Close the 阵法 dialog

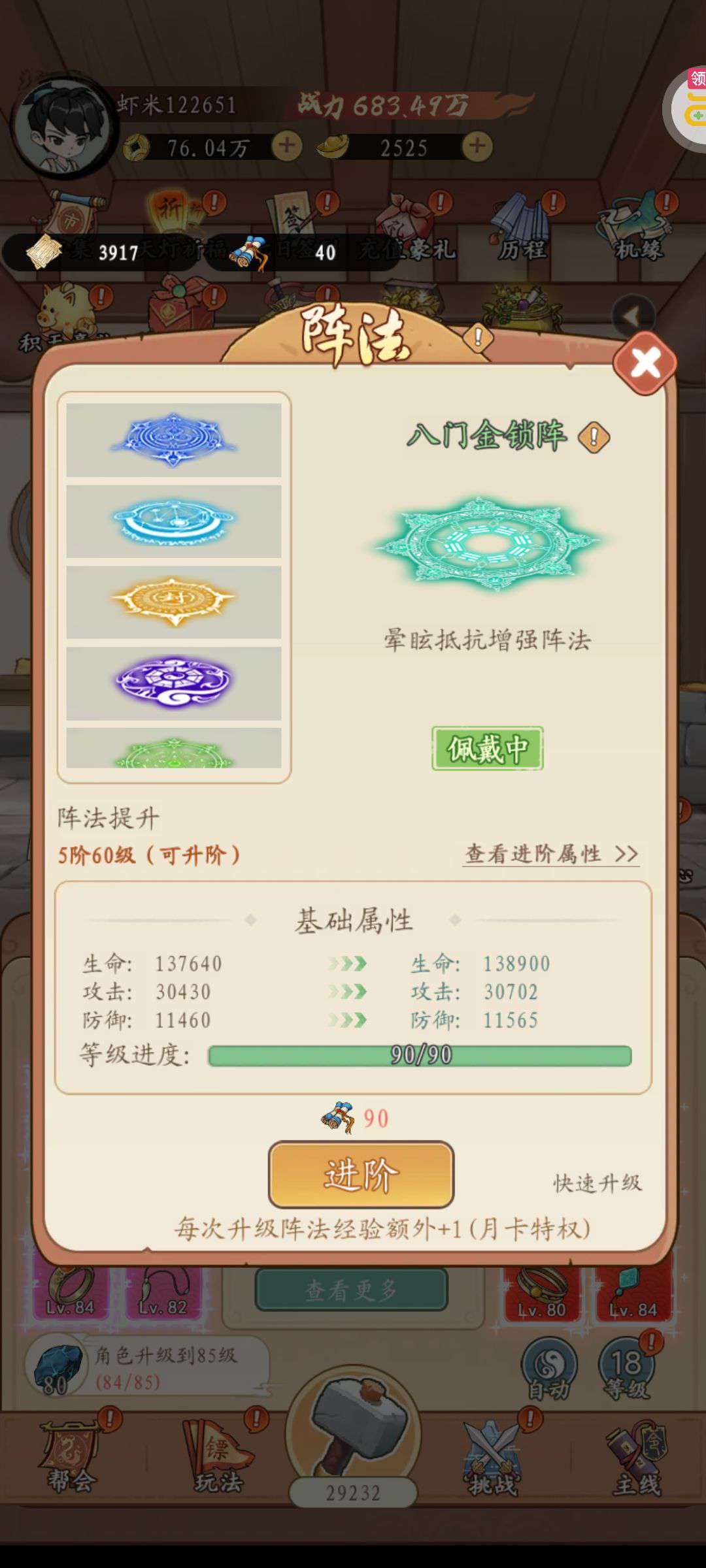[x=645, y=363]
